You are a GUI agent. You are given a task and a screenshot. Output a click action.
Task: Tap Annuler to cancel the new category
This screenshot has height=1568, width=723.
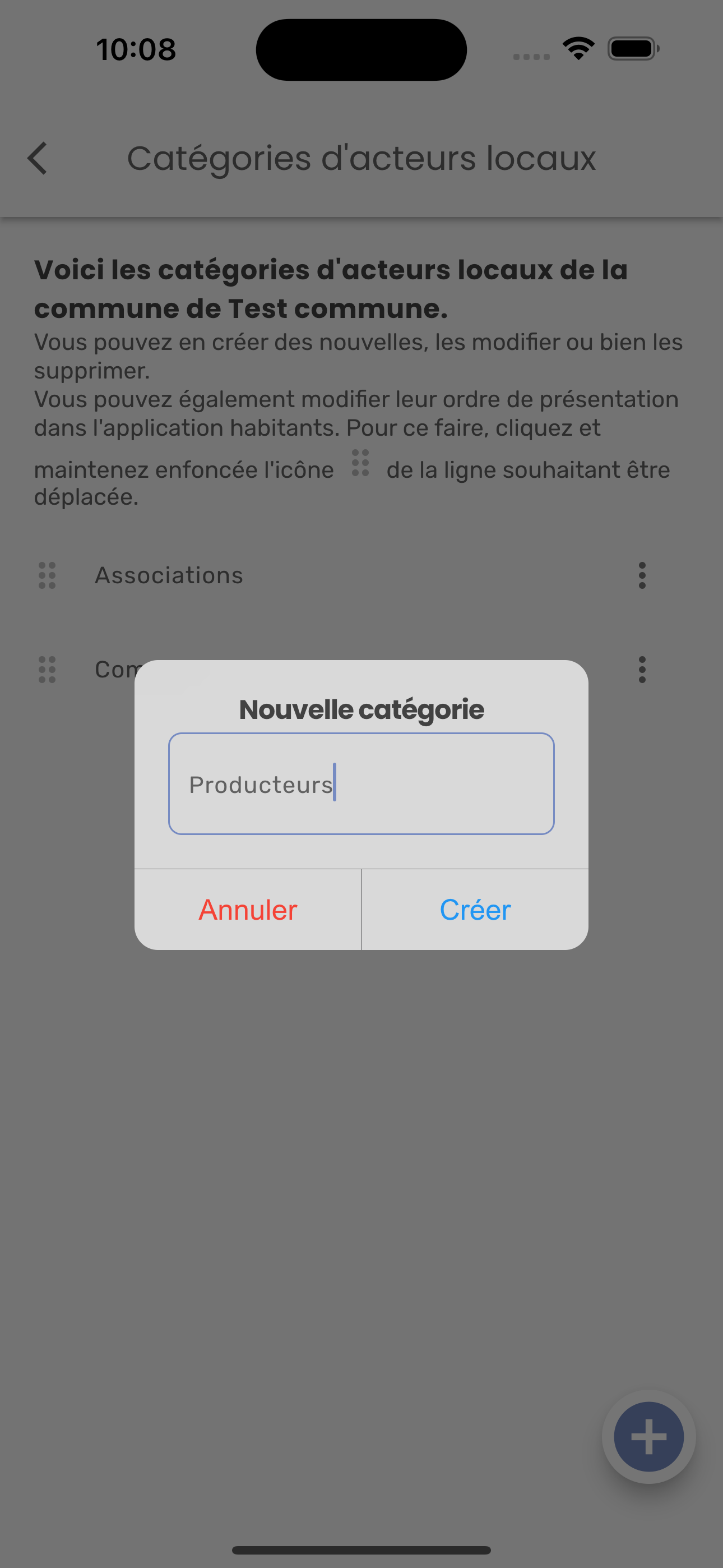click(248, 910)
